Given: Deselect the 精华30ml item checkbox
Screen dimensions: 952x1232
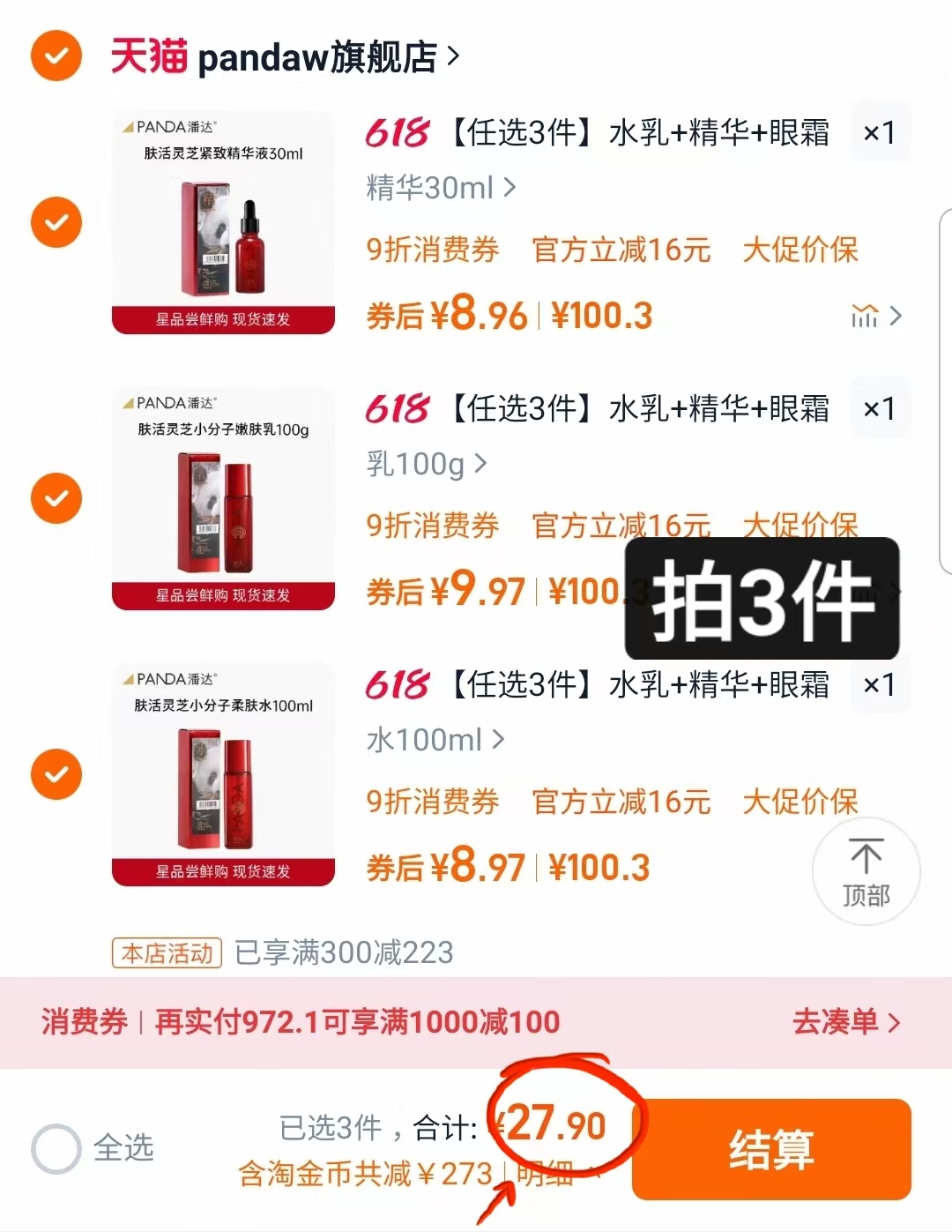Looking at the screenshot, I should (x=56, y=222).
